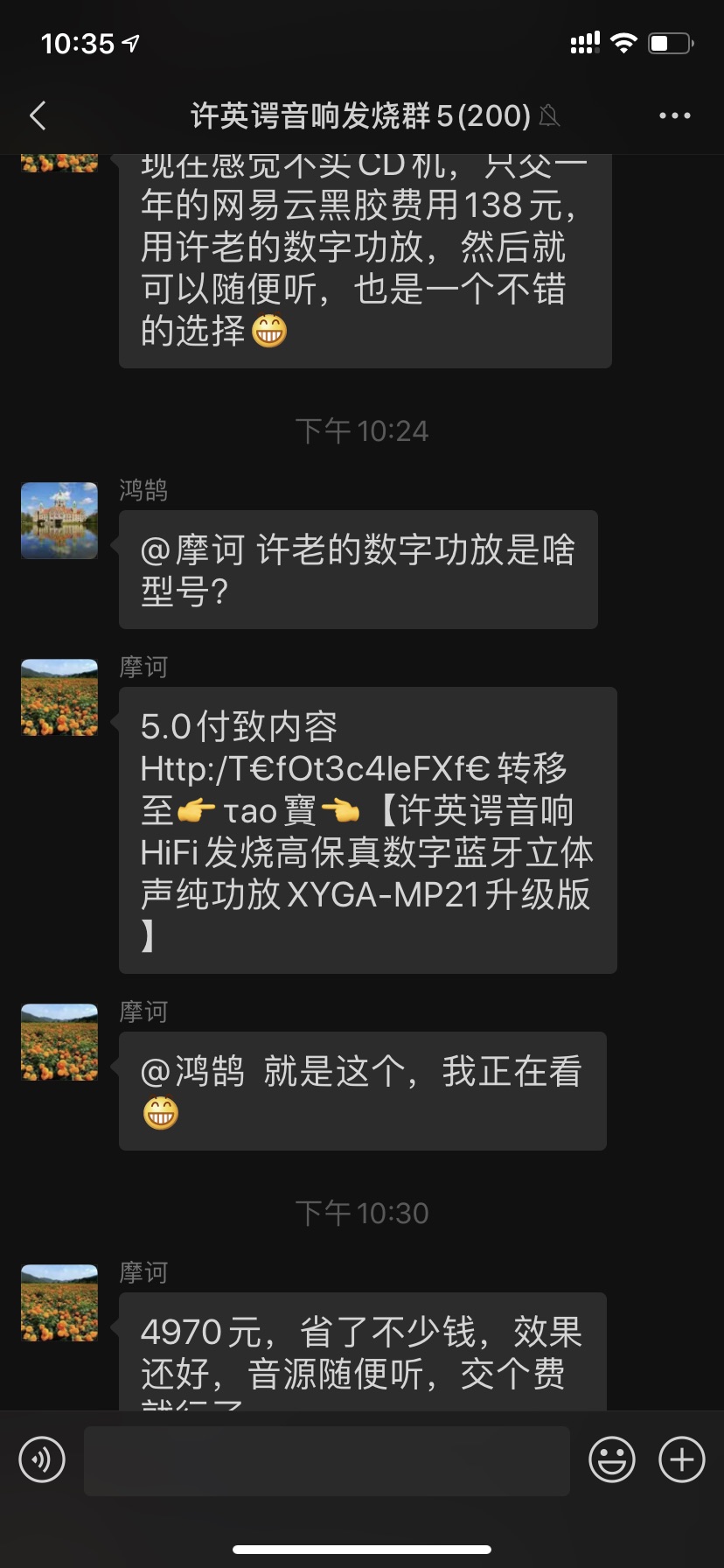
Task: Focus the message text field
Action: point(326,1460)
